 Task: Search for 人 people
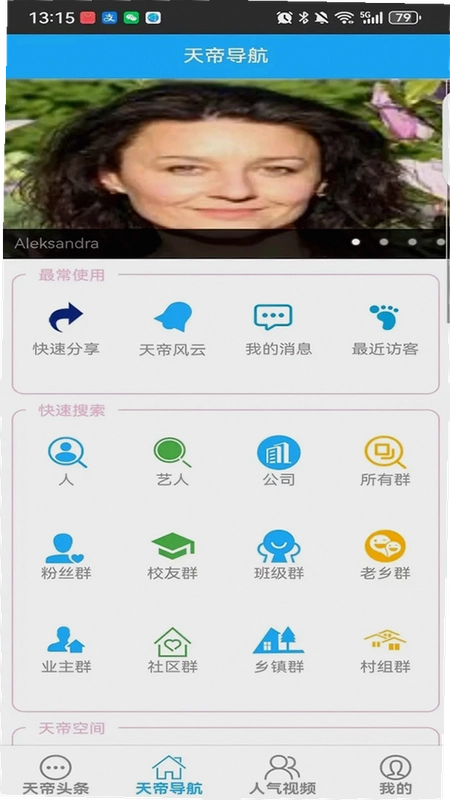click(x=66, y=461)
